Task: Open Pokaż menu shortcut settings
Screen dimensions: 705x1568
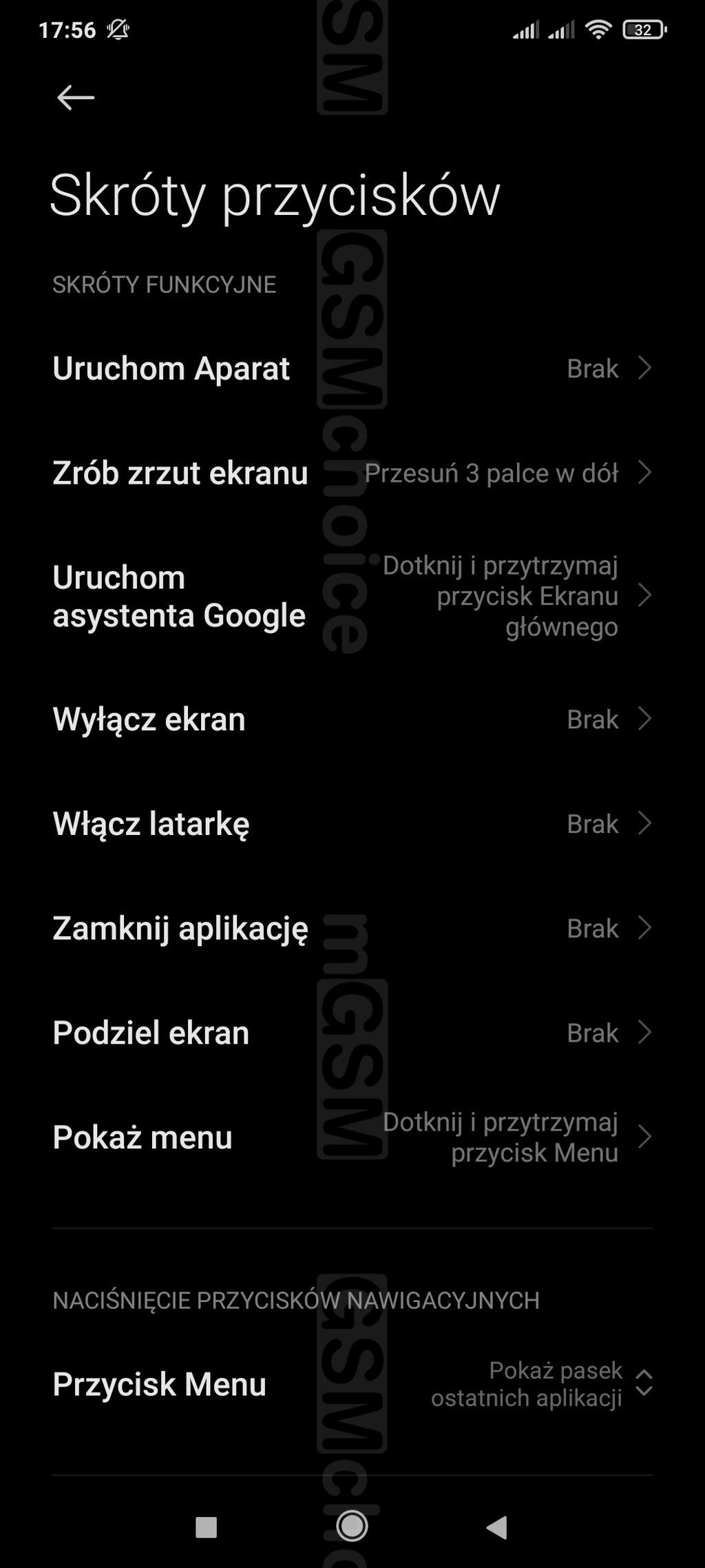Action: tap(352, 1137)
